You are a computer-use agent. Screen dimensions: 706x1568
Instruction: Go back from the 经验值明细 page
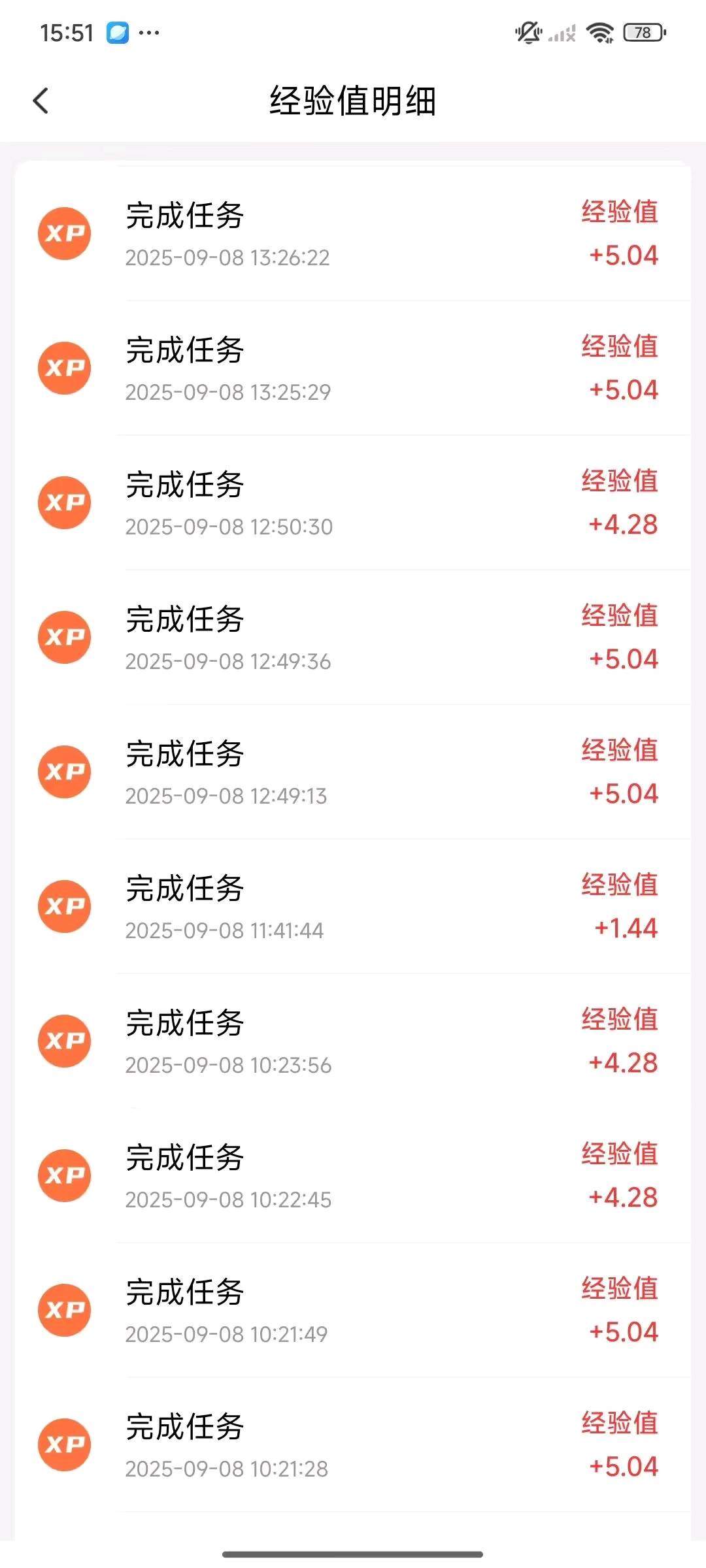click(41, 101)
